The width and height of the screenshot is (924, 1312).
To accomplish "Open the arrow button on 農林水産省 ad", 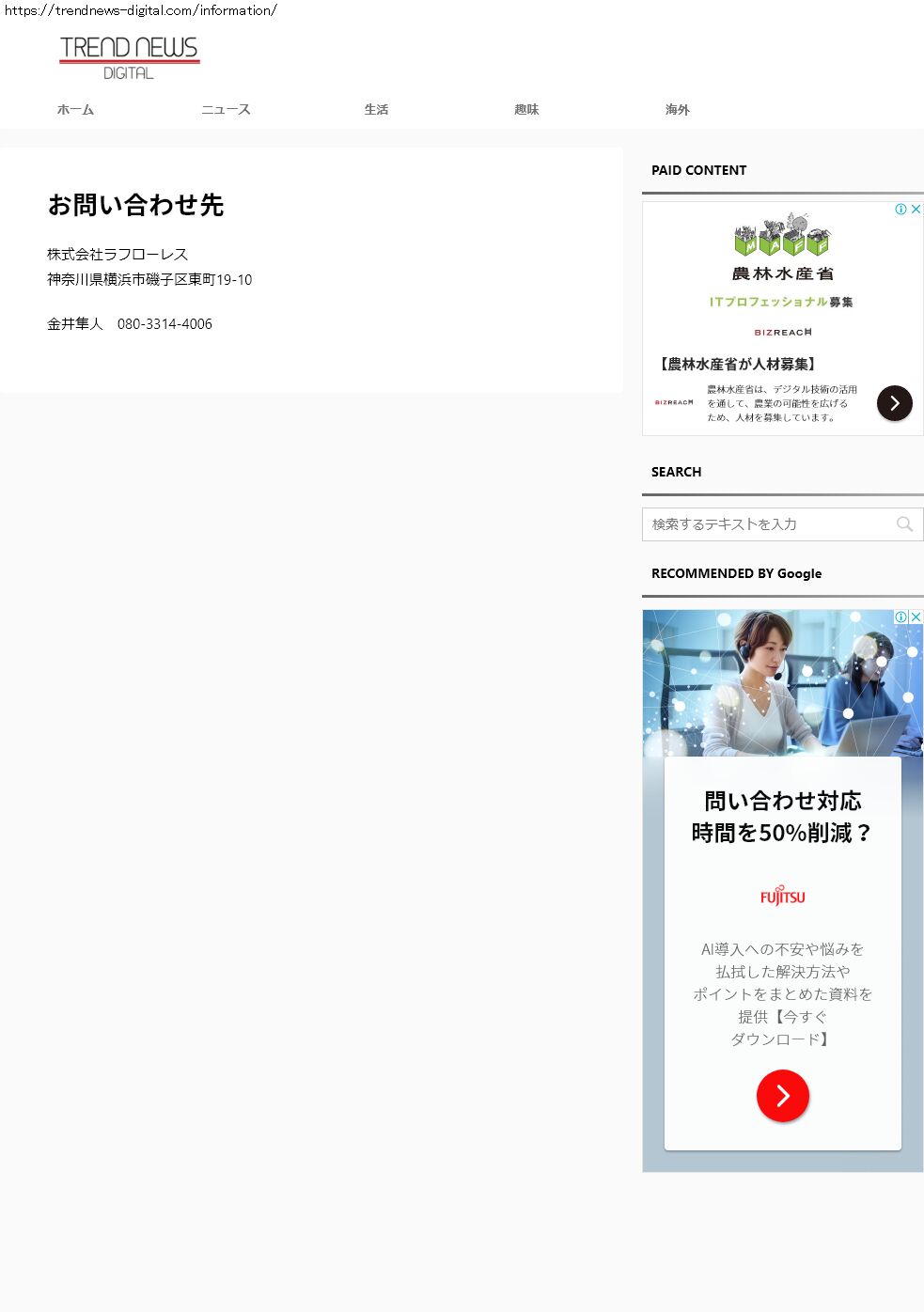I will (894, 403).
